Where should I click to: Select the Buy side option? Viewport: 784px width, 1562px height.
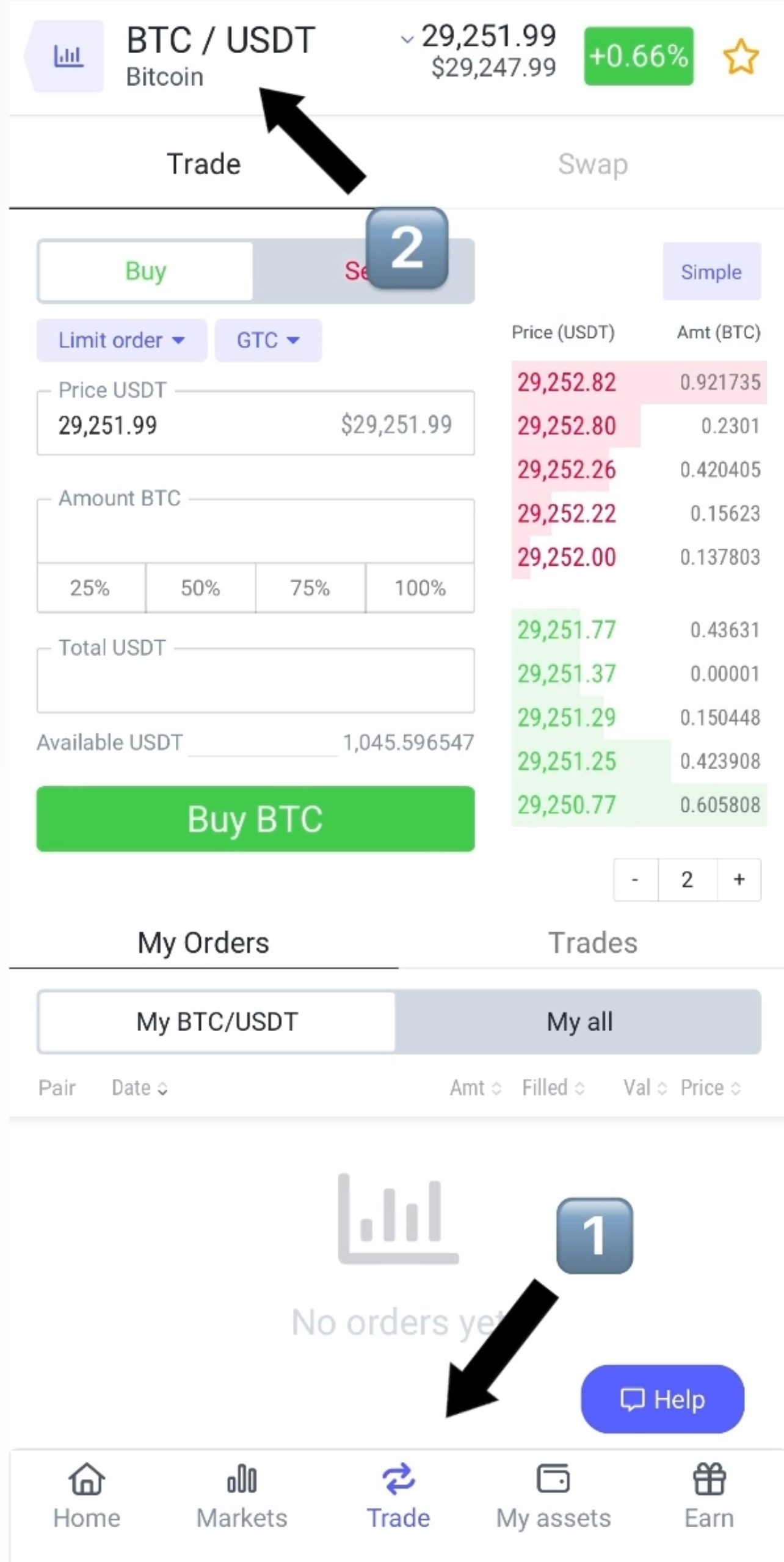click(x=145, y=271)
